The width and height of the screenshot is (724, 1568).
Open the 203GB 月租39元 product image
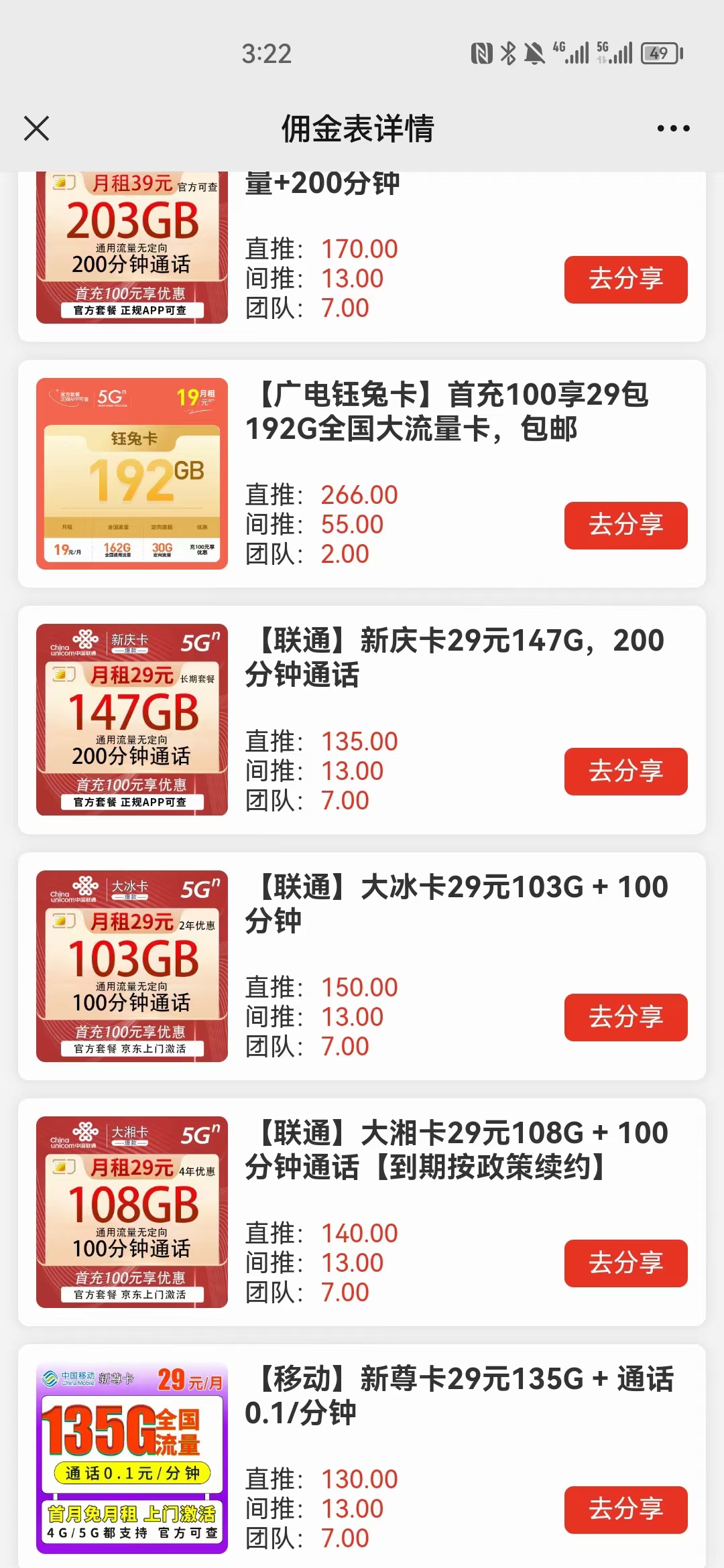132,248
